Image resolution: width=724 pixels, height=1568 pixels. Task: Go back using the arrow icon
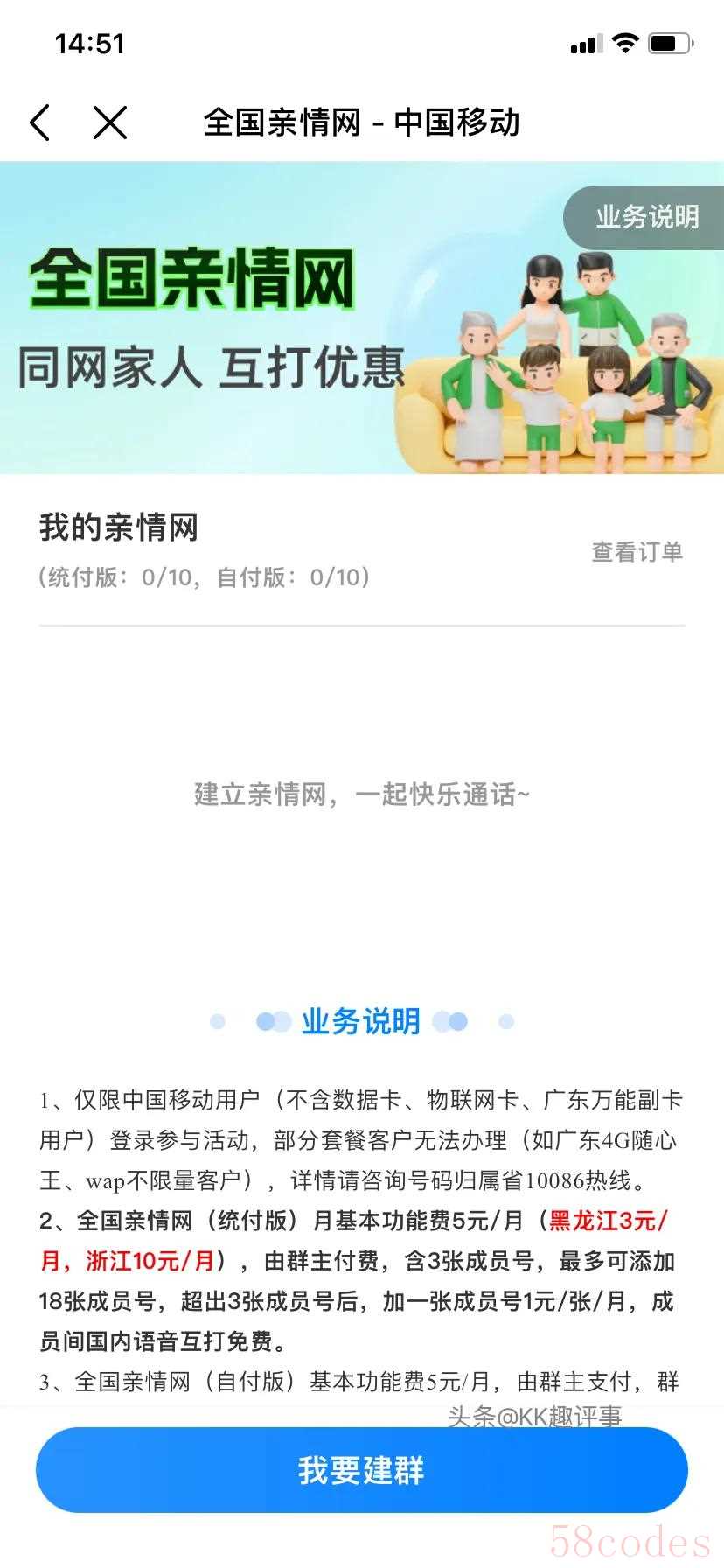click(40, 122)
